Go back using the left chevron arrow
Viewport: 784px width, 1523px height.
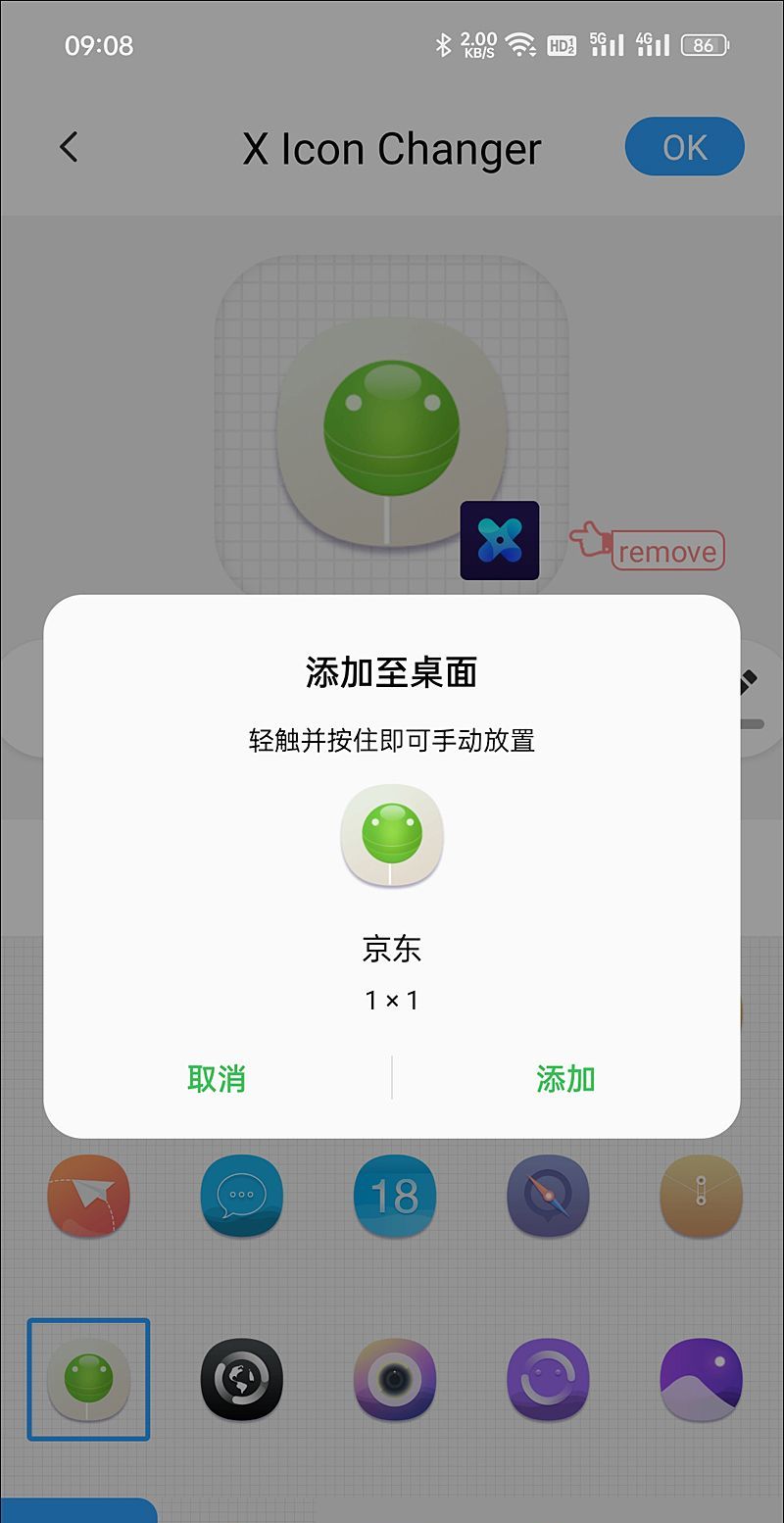point(69,145)
